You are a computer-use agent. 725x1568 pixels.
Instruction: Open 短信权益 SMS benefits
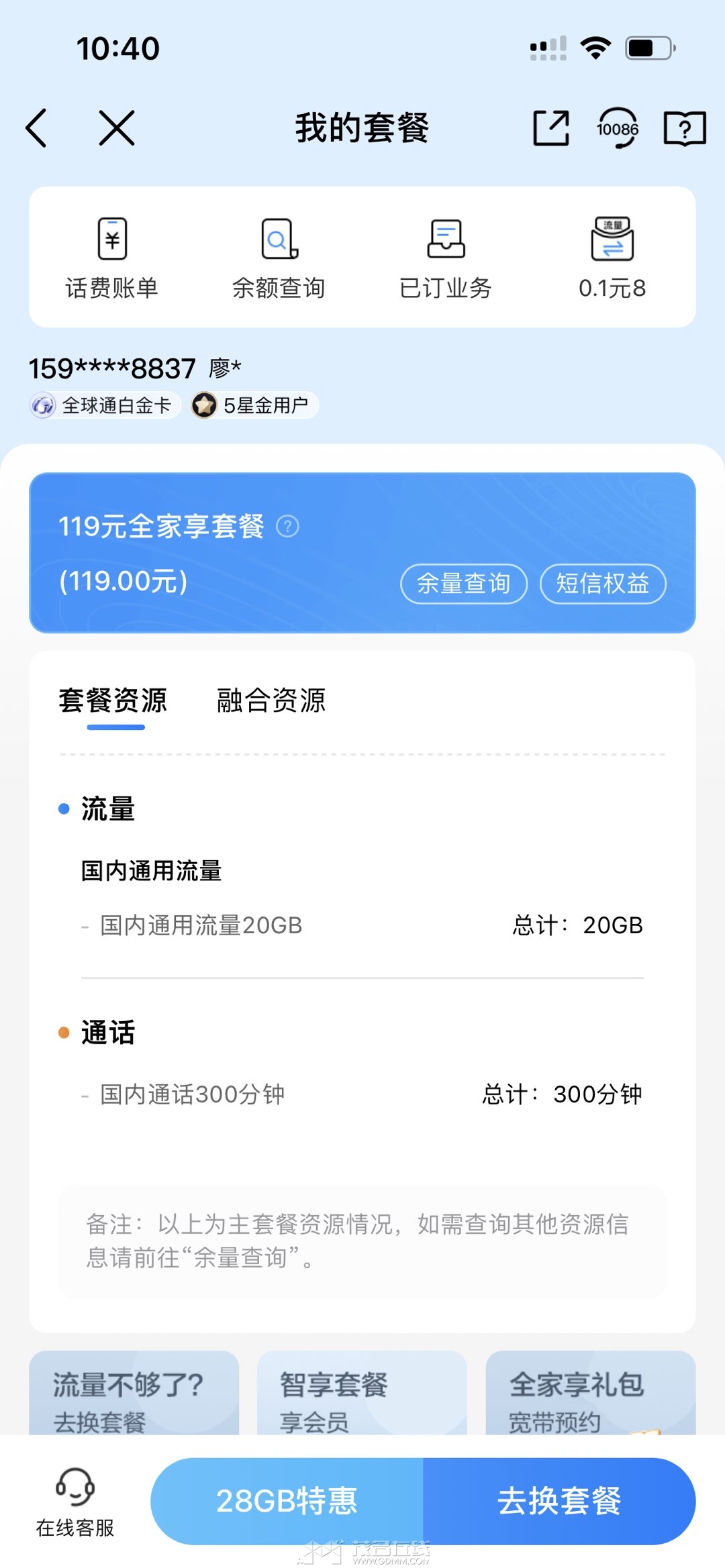tap(603, 584)
